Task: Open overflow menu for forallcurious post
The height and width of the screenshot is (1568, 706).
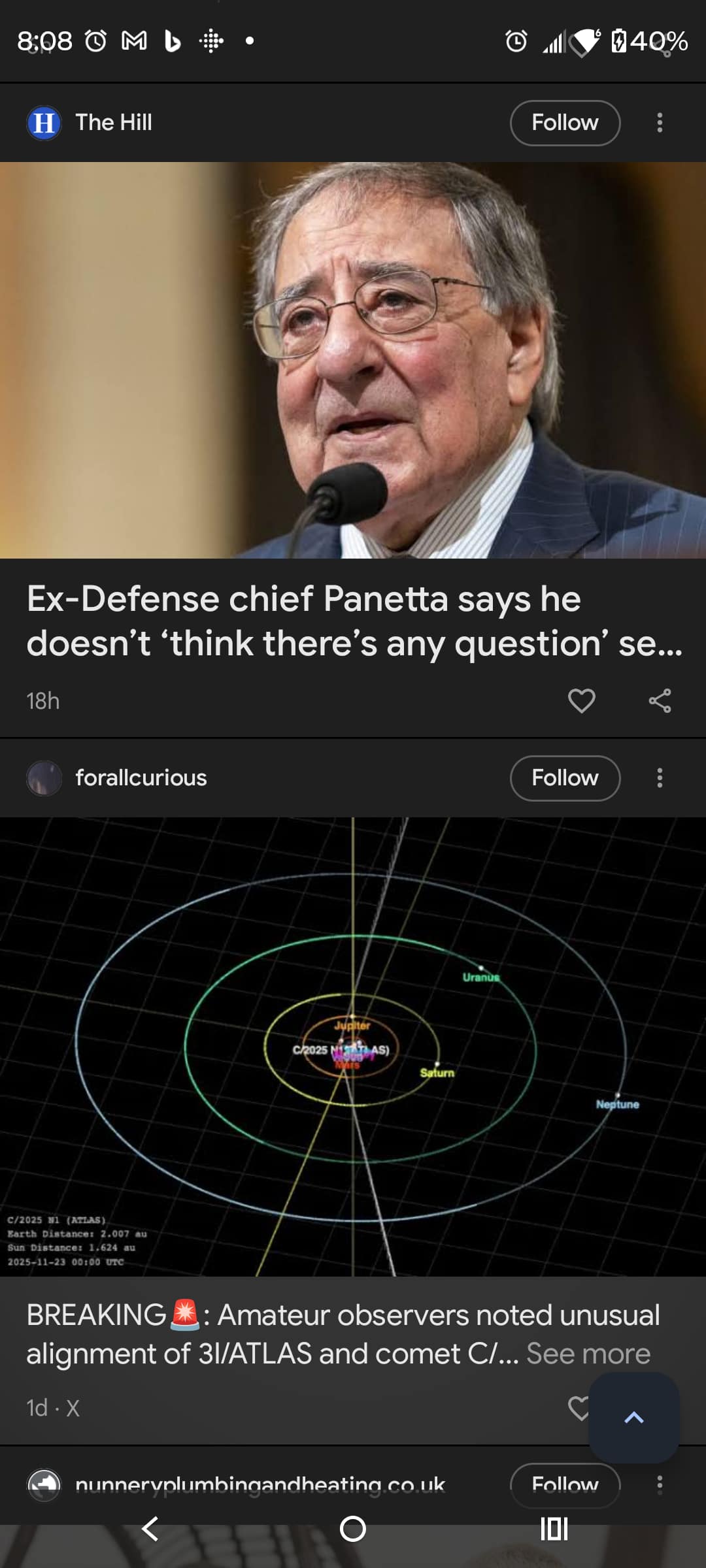Action: point(660,778)
